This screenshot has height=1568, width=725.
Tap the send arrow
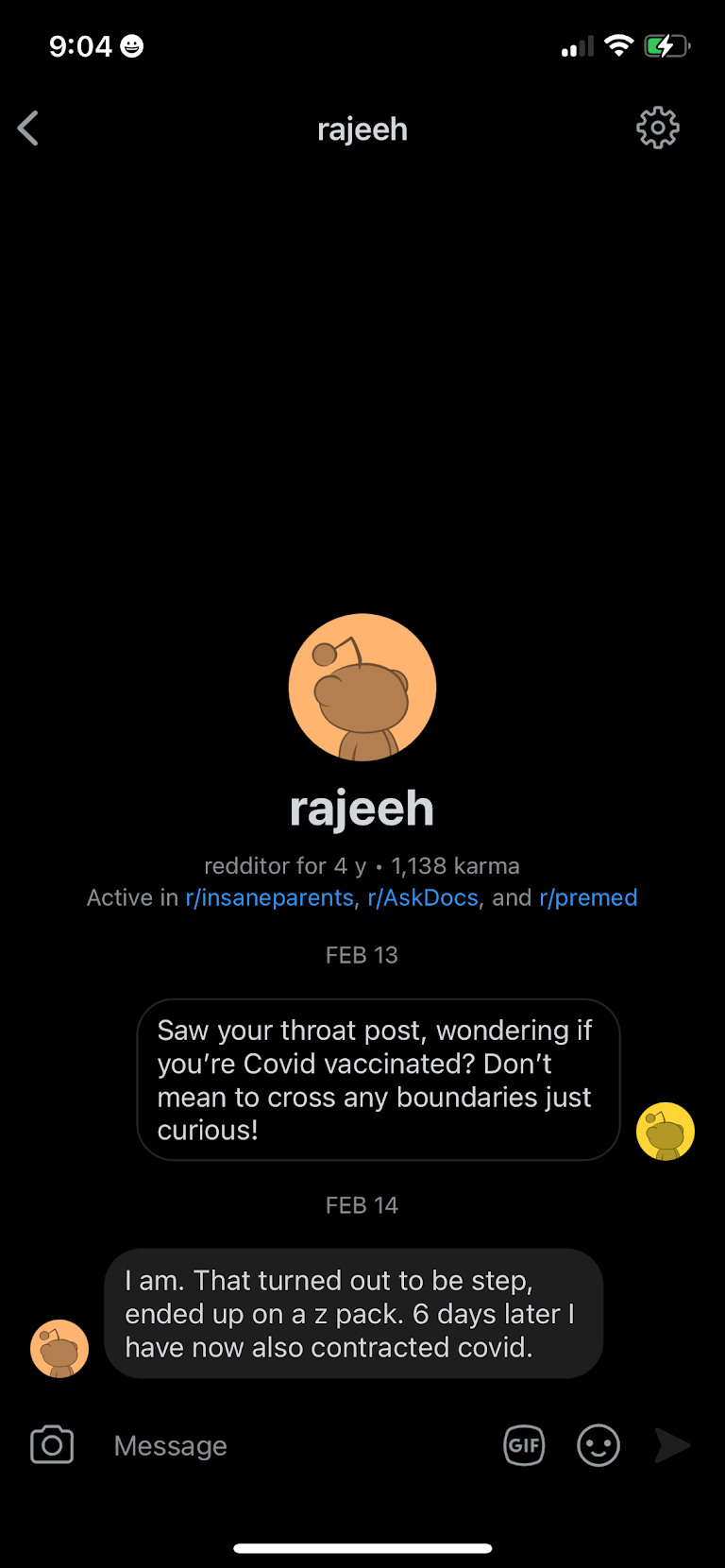pyautogui.click(x=672, y=1445)
